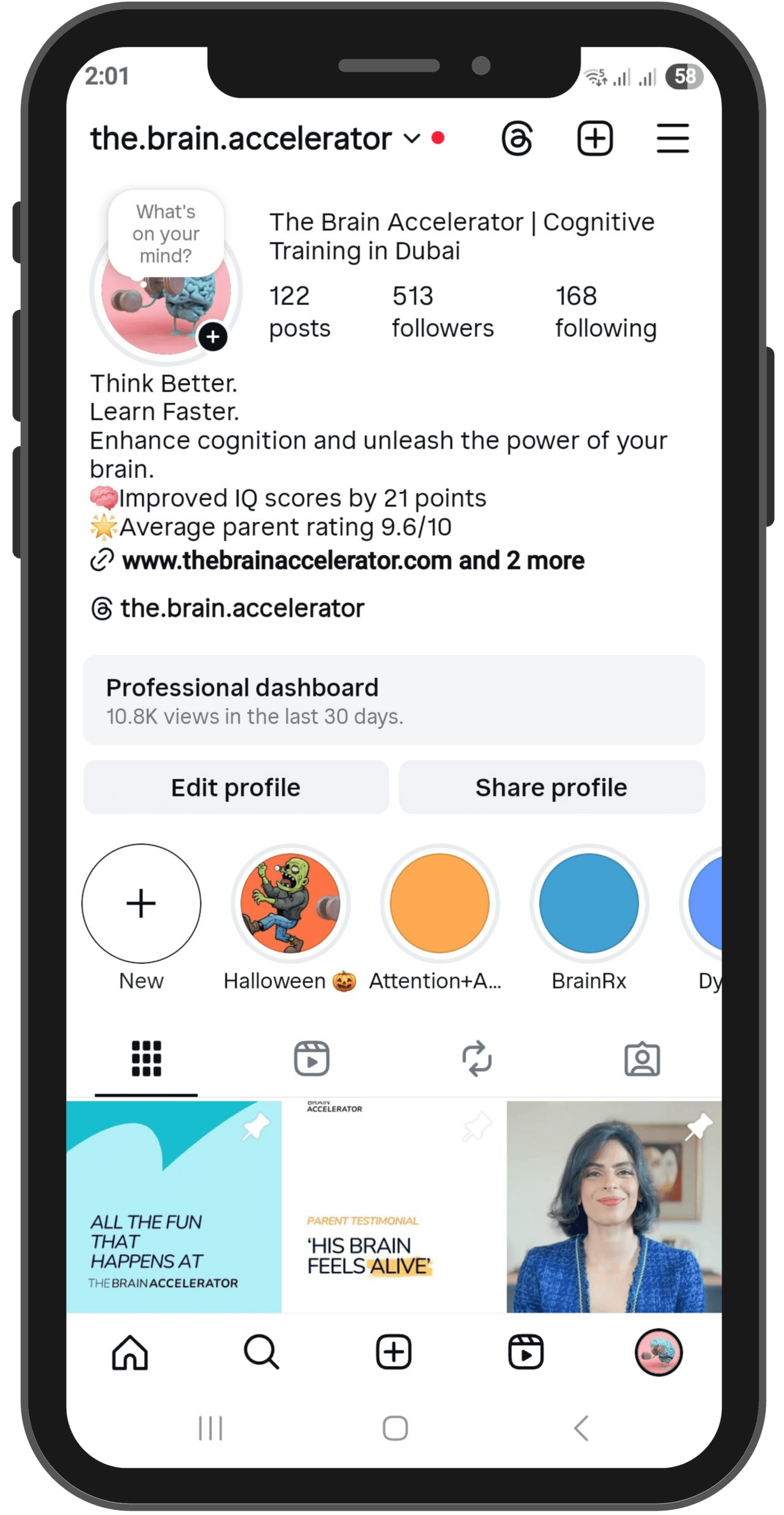Open Search in bottom navigation
Image resolution: width=784 pixels, height=1515 pixels.
(261, 1352)
